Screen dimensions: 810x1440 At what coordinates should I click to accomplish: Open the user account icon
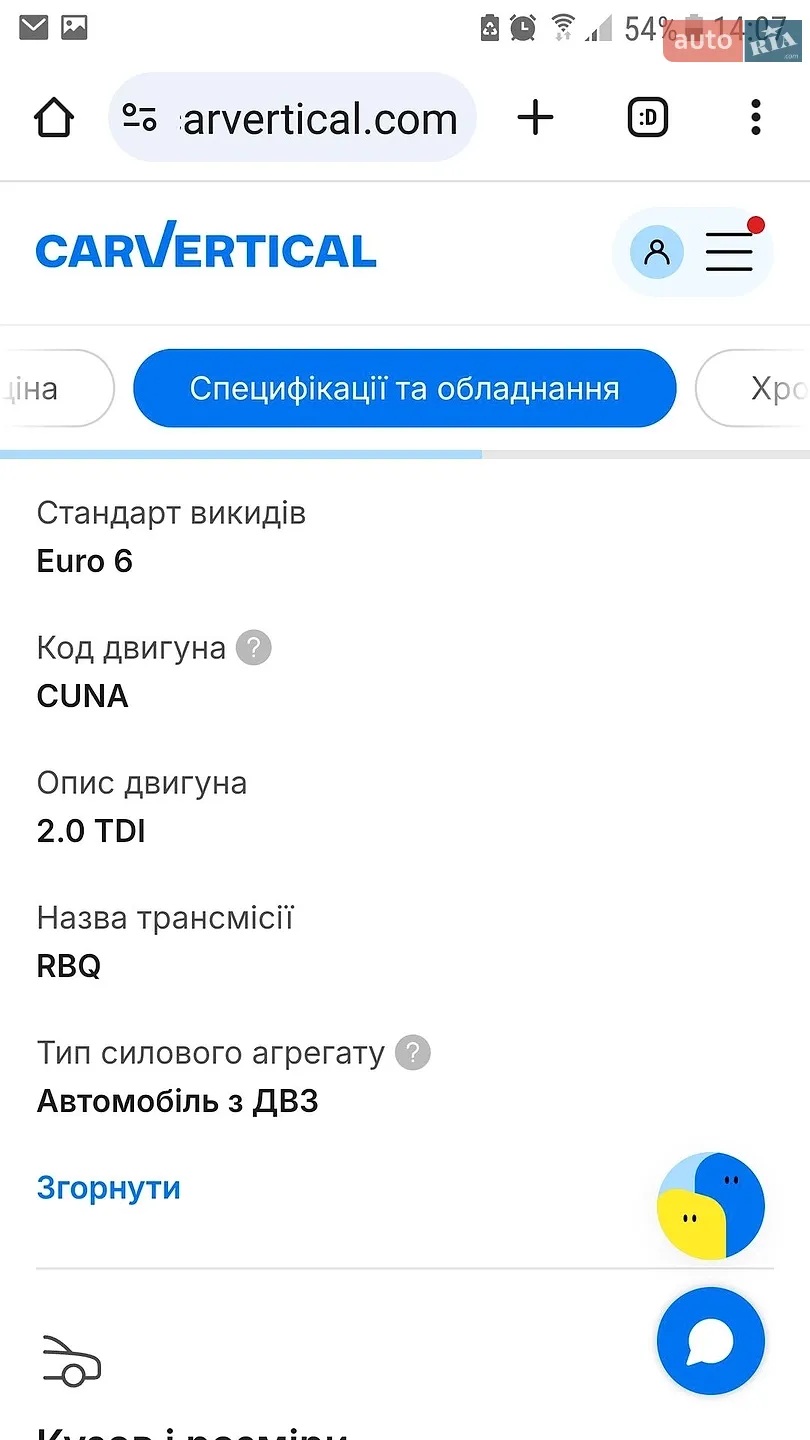[657, 252]
